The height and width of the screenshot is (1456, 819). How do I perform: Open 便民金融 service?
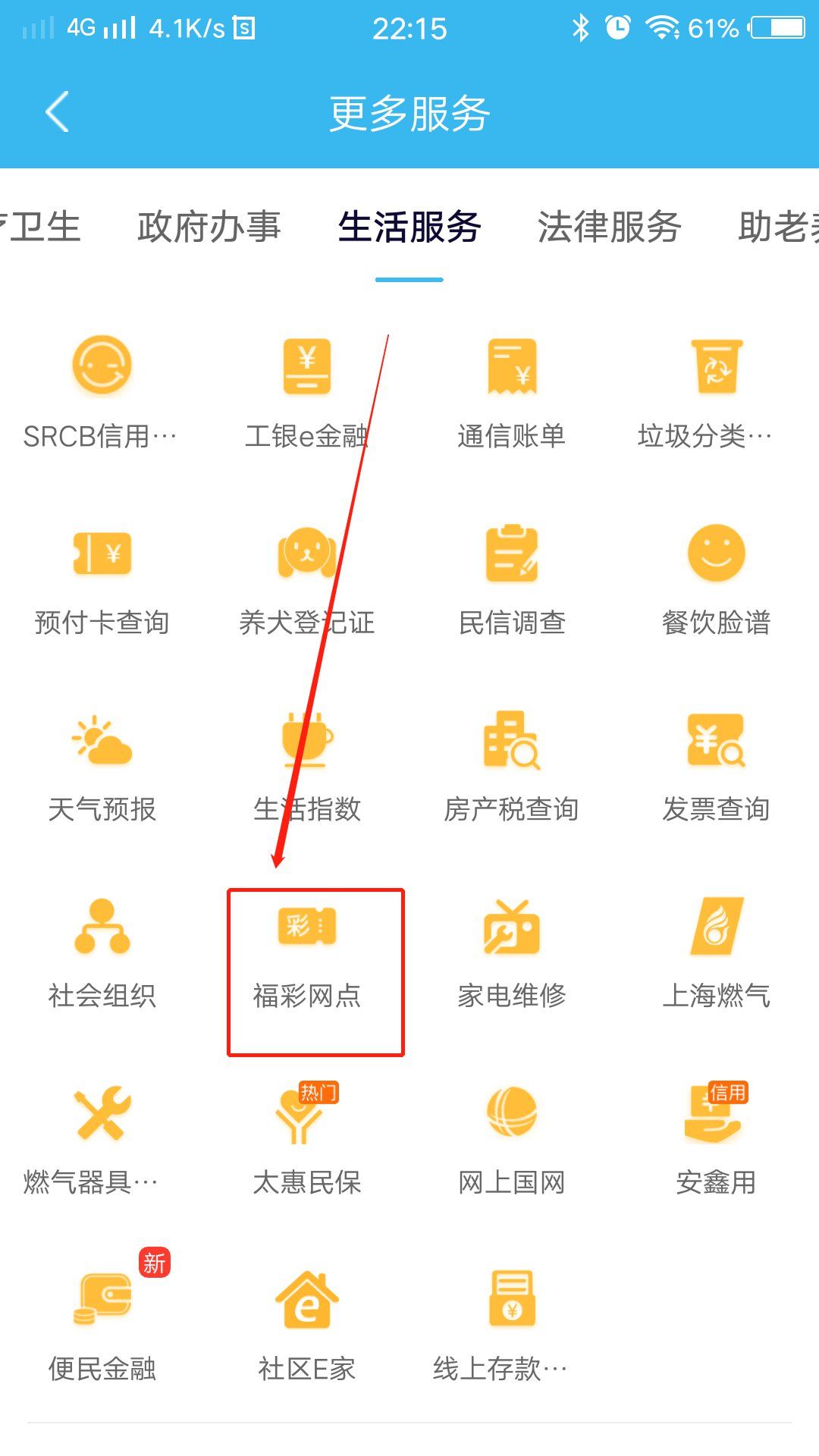tap(102, 1327)
